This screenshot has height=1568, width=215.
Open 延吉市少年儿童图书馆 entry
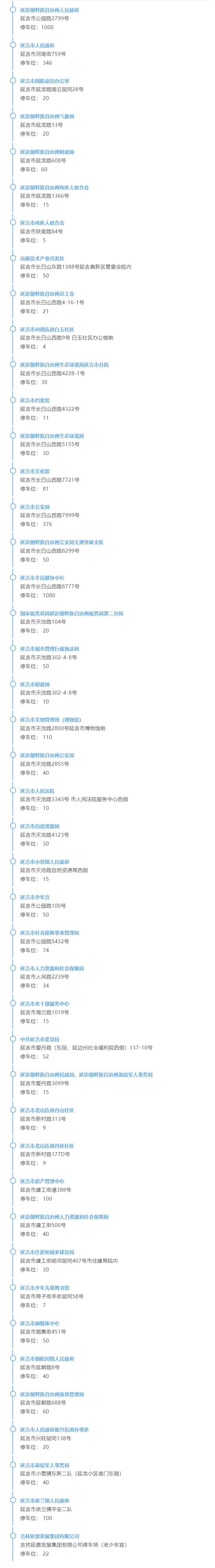[x=44, y=1288]
